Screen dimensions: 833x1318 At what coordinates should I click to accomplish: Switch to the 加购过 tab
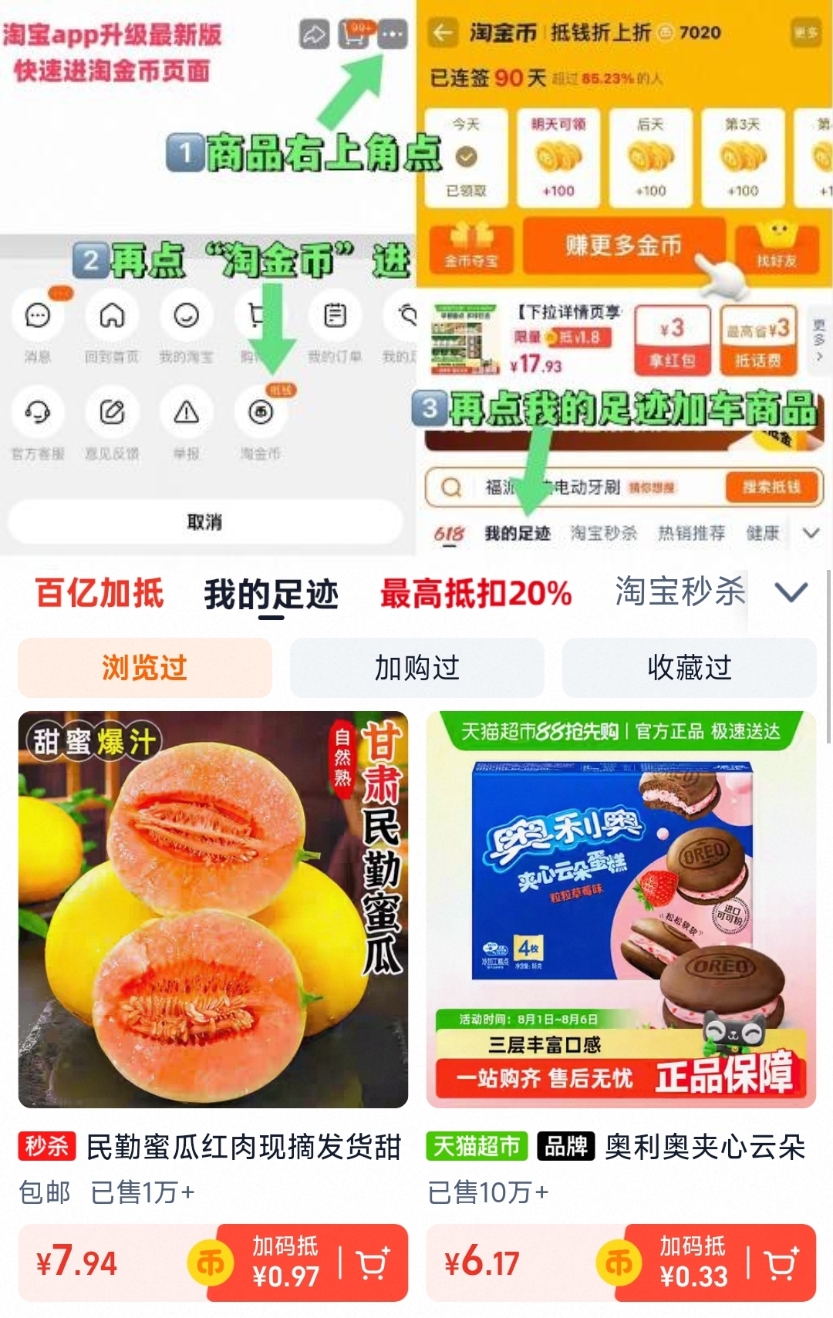(417, 668)
